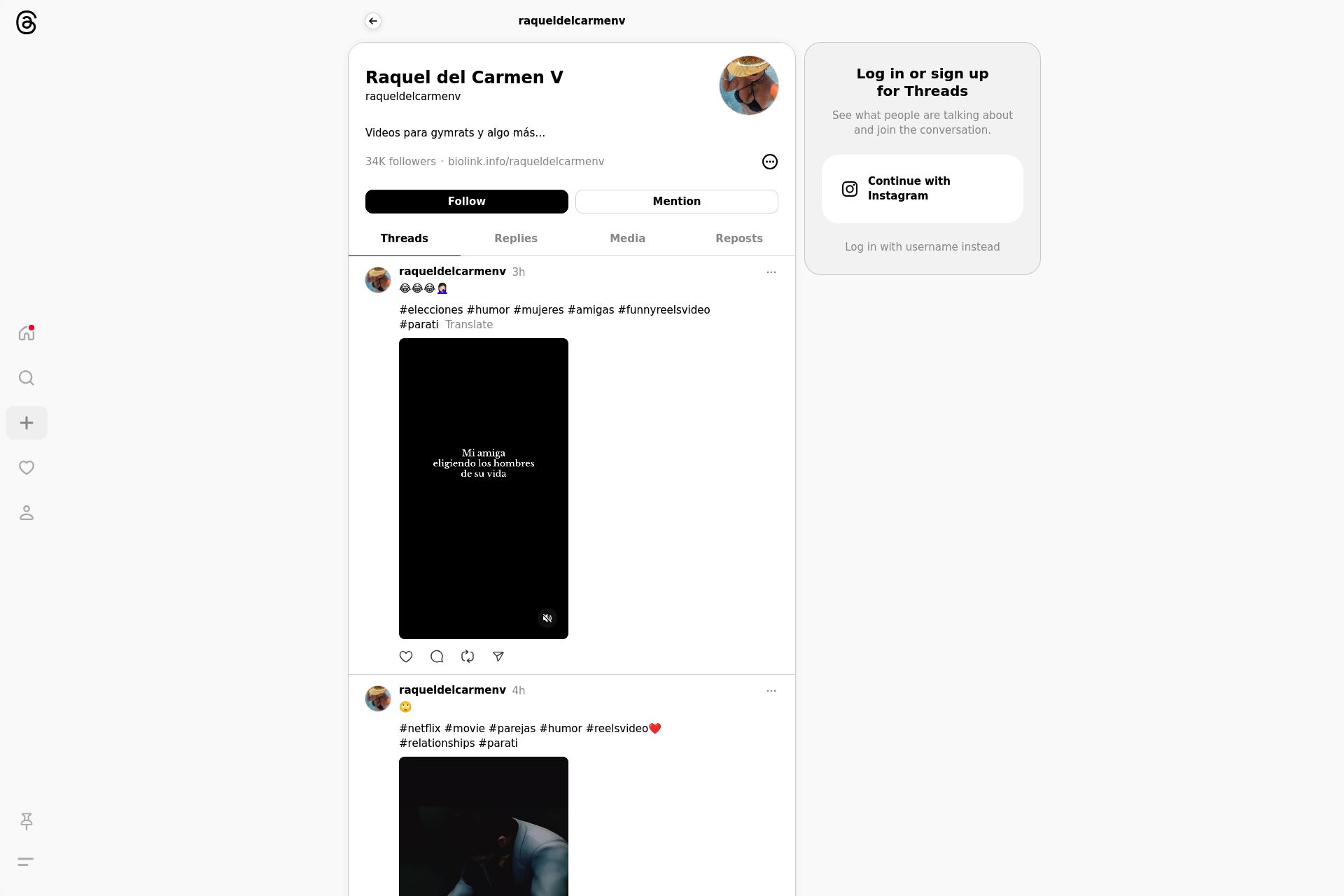1344x896 pixels.
Task: Unmute the Mi amiga video
Action: [x=547, y=618]
